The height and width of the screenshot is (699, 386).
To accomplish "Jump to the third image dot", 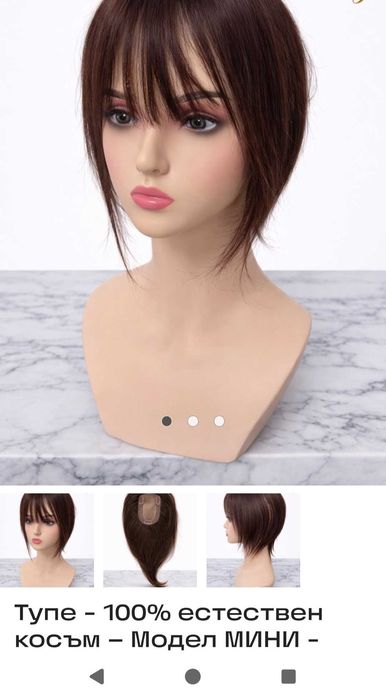I will tap(219, 421).
